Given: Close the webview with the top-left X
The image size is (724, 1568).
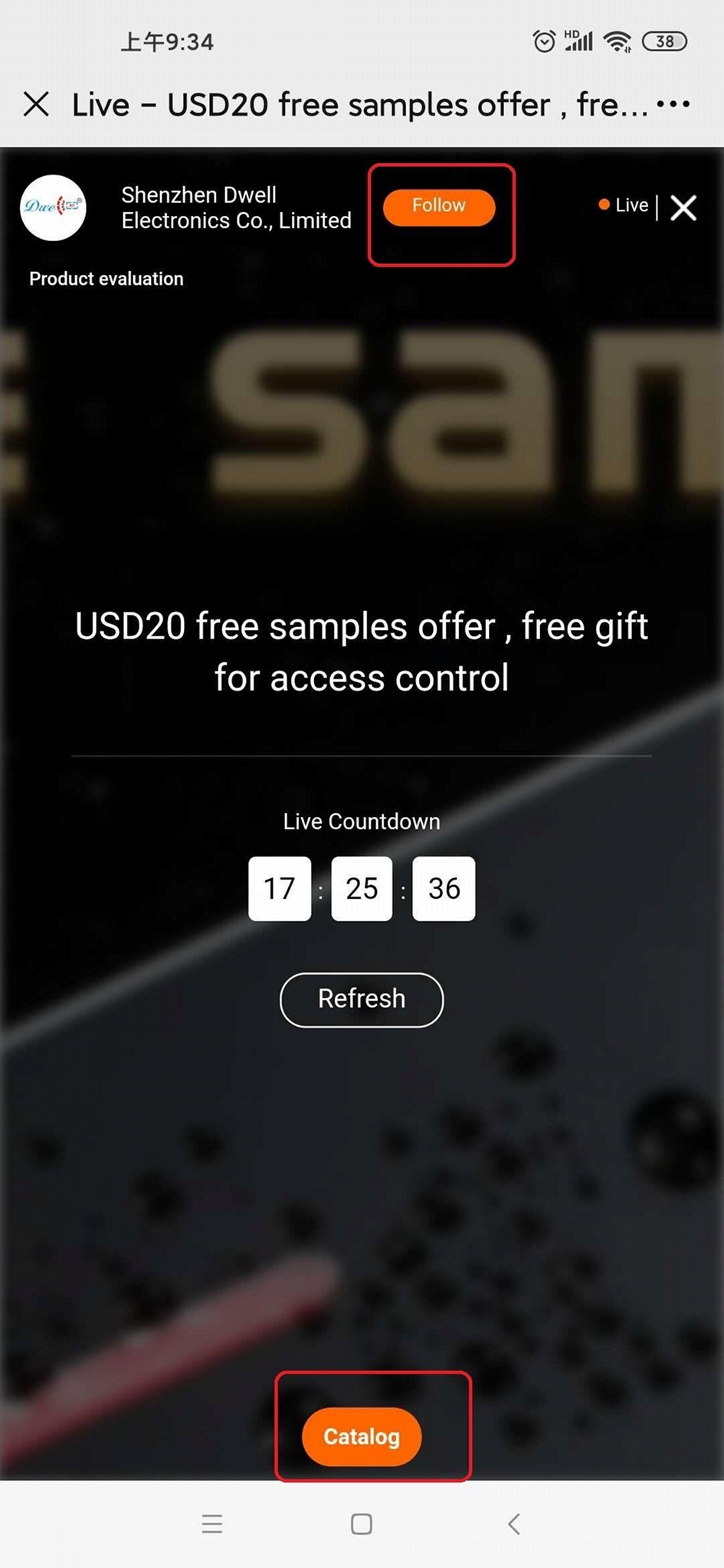Looking at the screenshot, I should pos(36,104).
